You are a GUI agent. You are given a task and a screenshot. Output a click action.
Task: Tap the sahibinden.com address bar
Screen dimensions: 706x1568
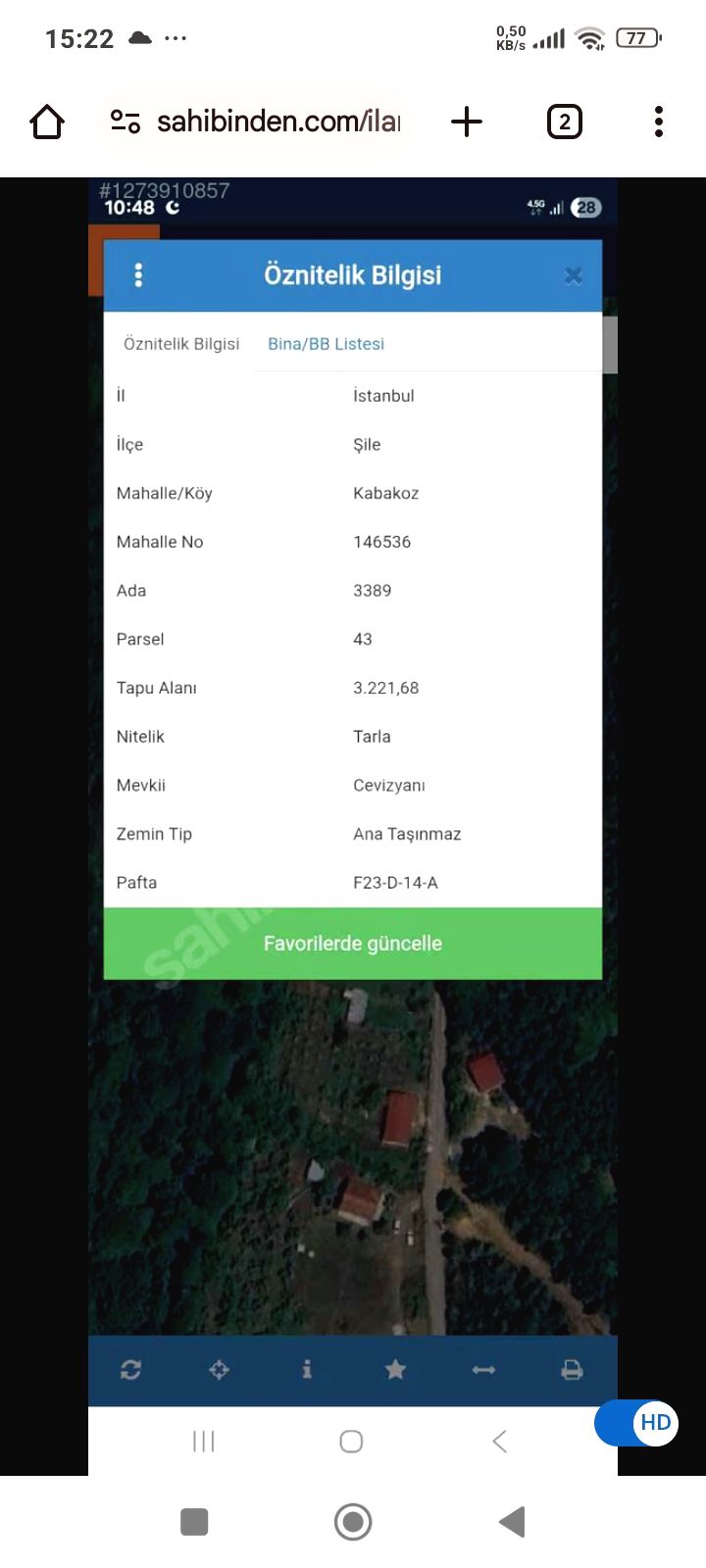[278, 122]
